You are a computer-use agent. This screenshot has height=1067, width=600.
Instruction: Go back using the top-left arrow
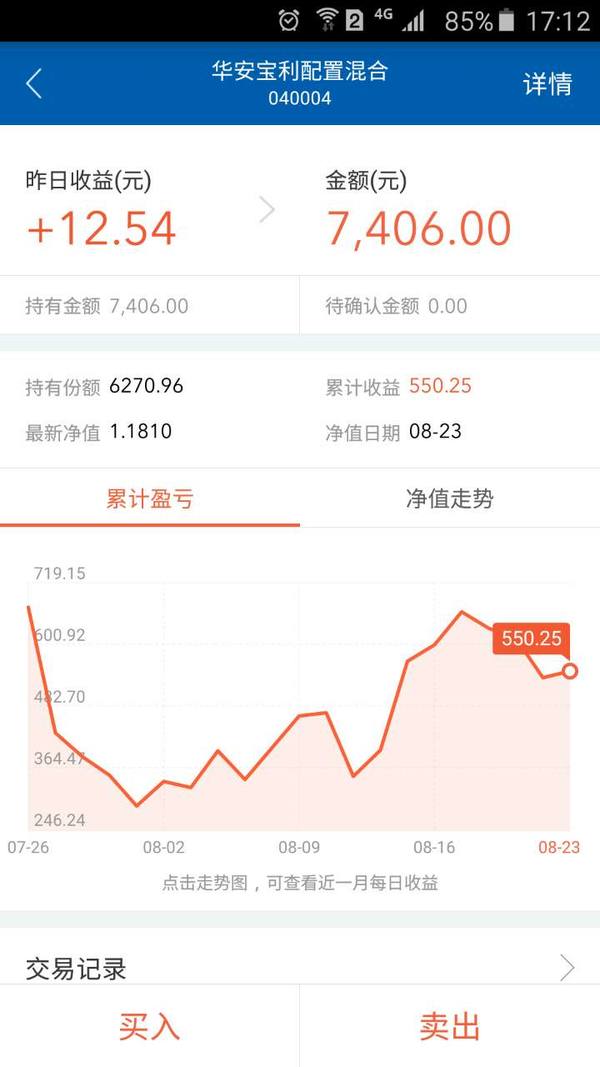[x=34, y=84]
